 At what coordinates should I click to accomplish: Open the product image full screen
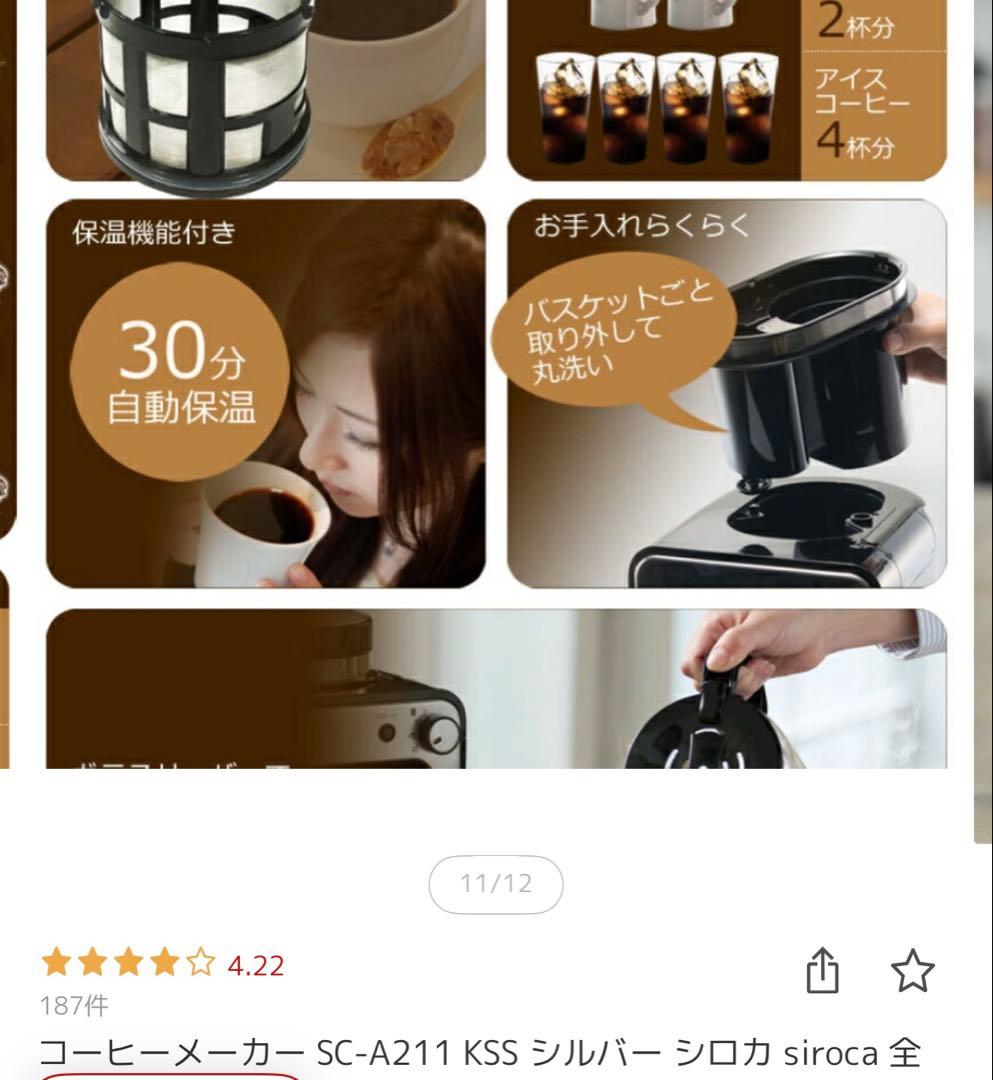[496, 390]
